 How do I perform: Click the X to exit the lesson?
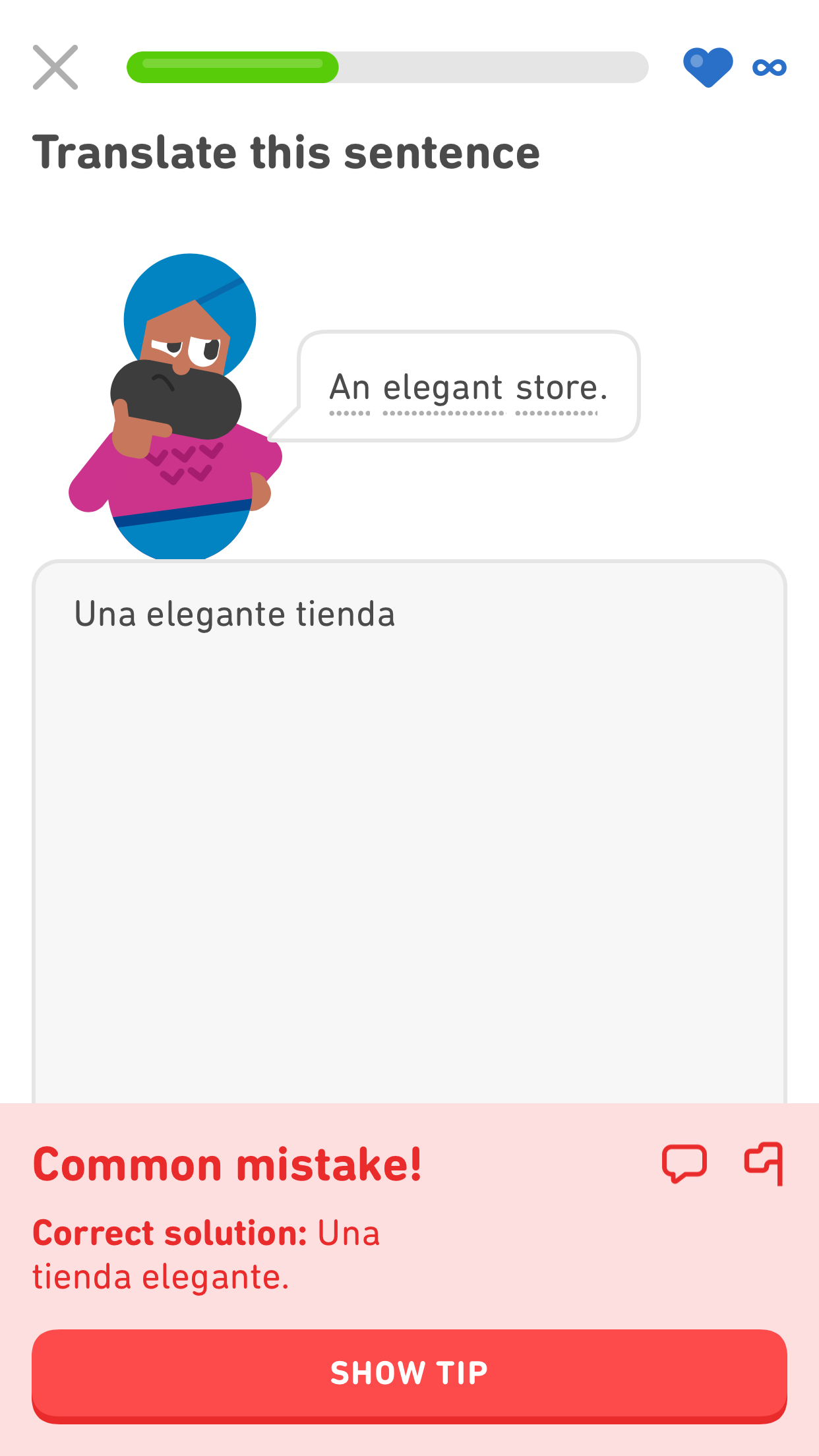tap(55, 67)
